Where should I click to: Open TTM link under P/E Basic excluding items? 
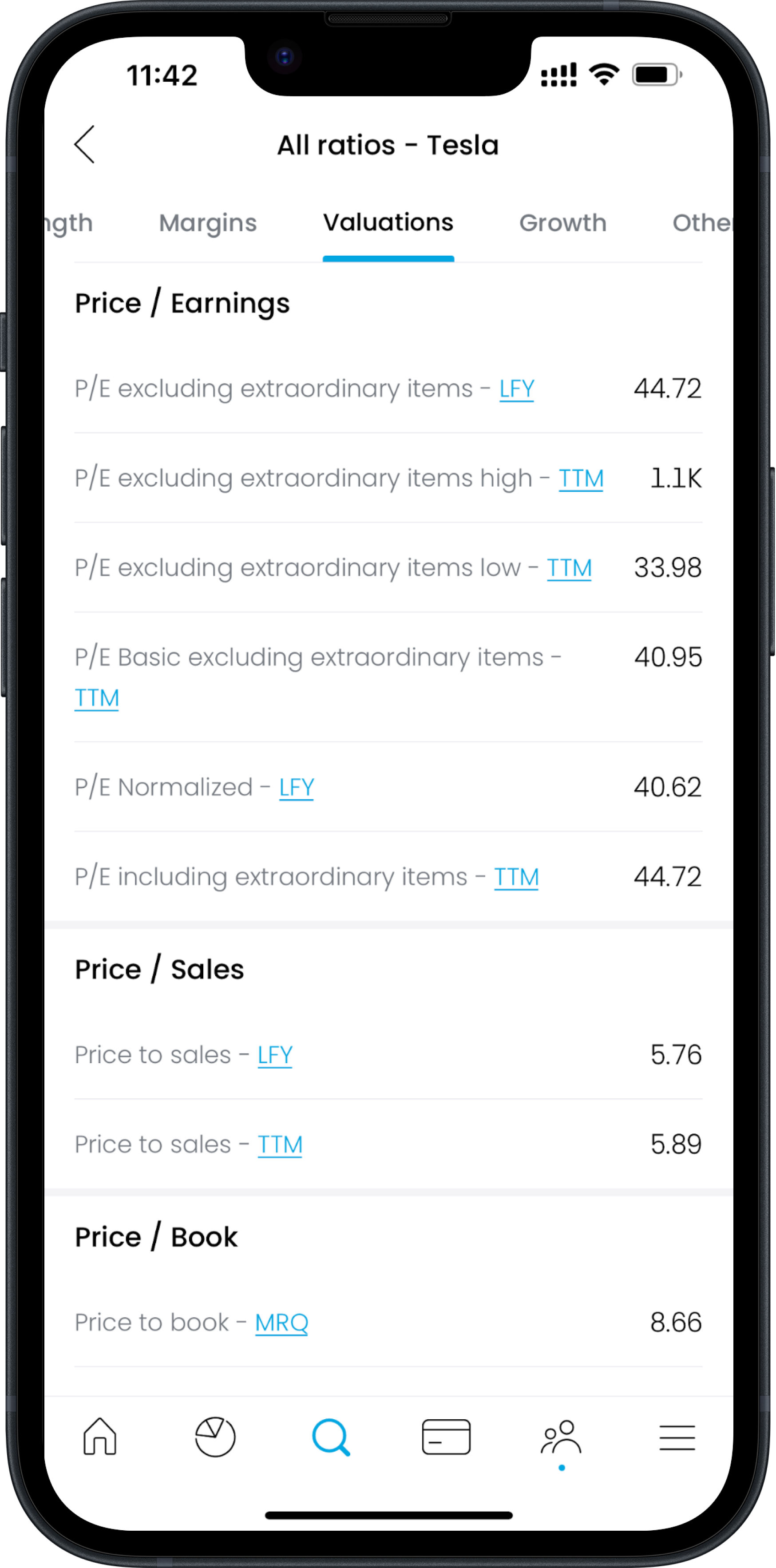coord(97,697)
